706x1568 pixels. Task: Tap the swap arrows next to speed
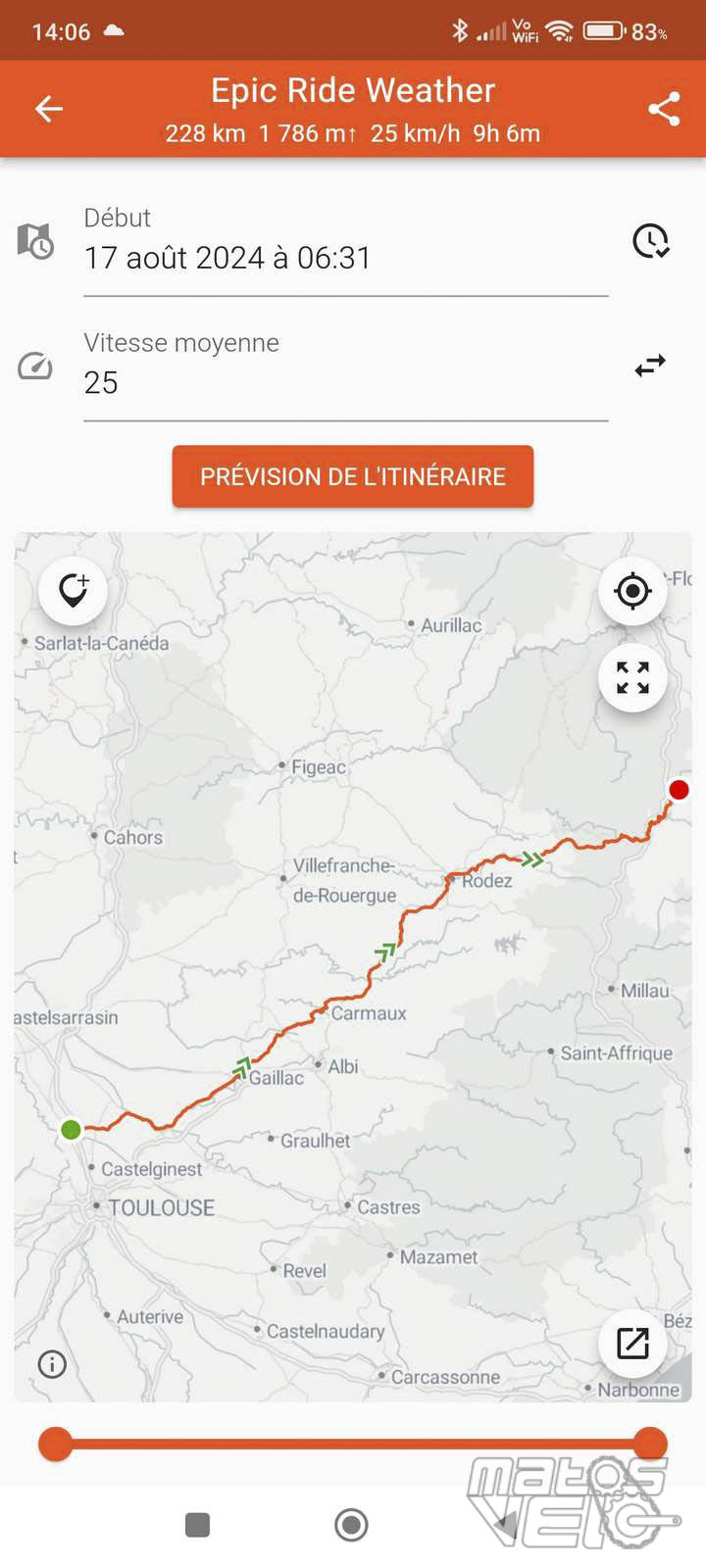point(650,366)
